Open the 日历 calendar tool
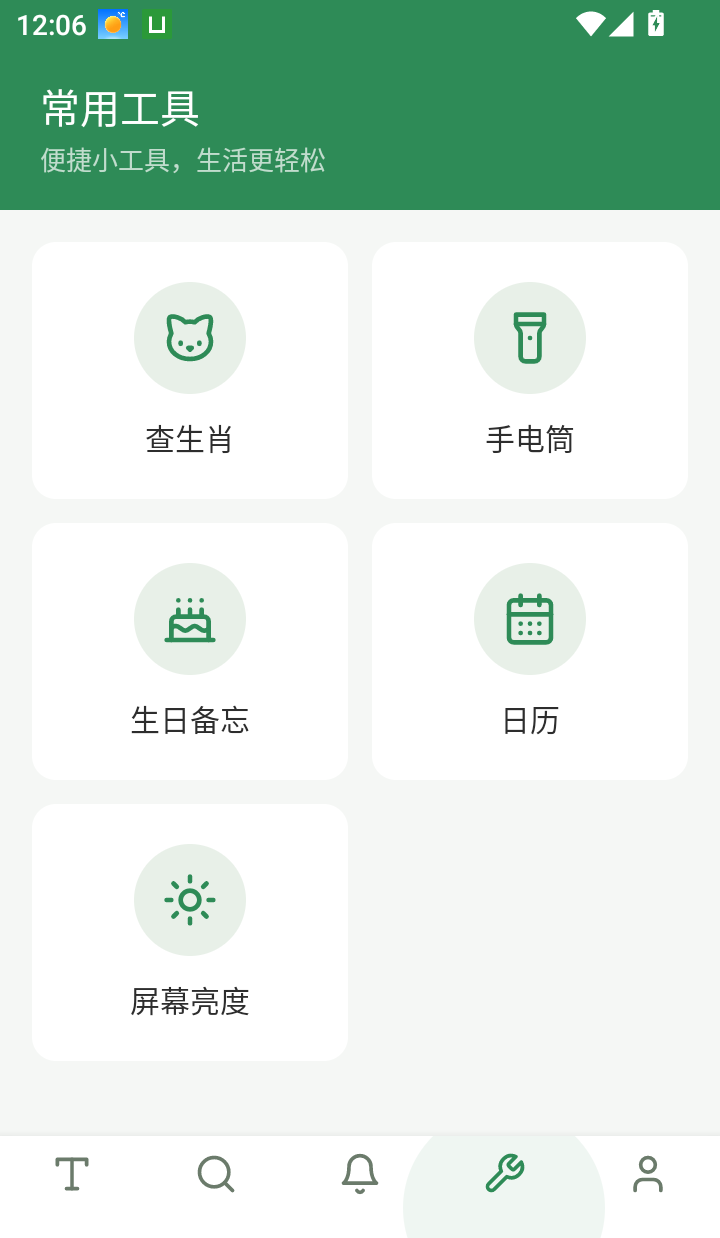720x1238 pixels. [529, 650]
